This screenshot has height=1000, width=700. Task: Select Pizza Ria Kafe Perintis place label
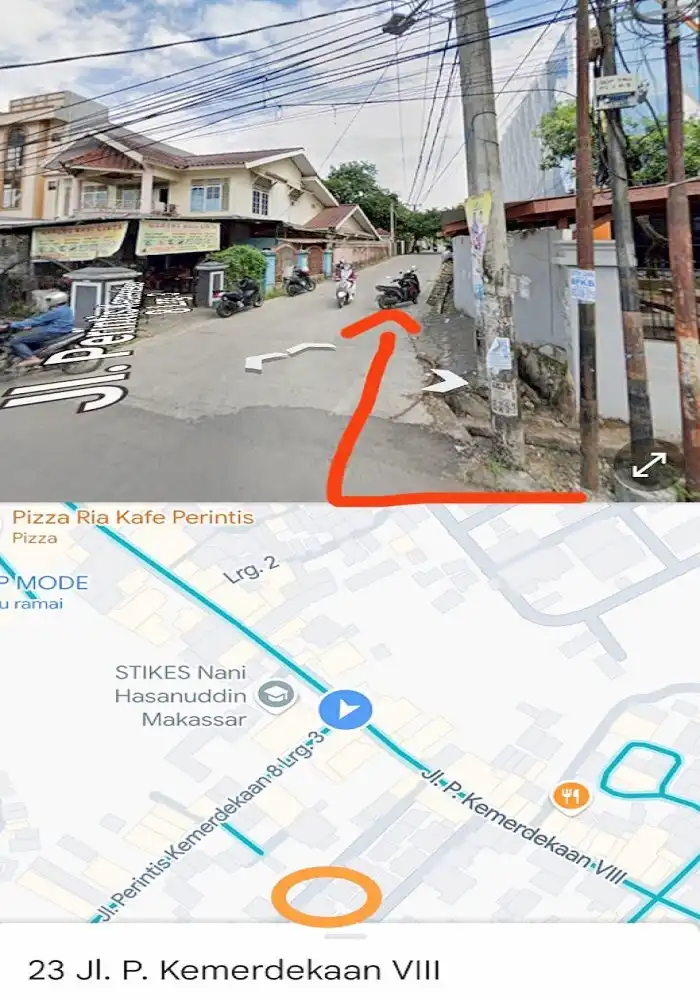pyautogui.click(x=131, y=518)
